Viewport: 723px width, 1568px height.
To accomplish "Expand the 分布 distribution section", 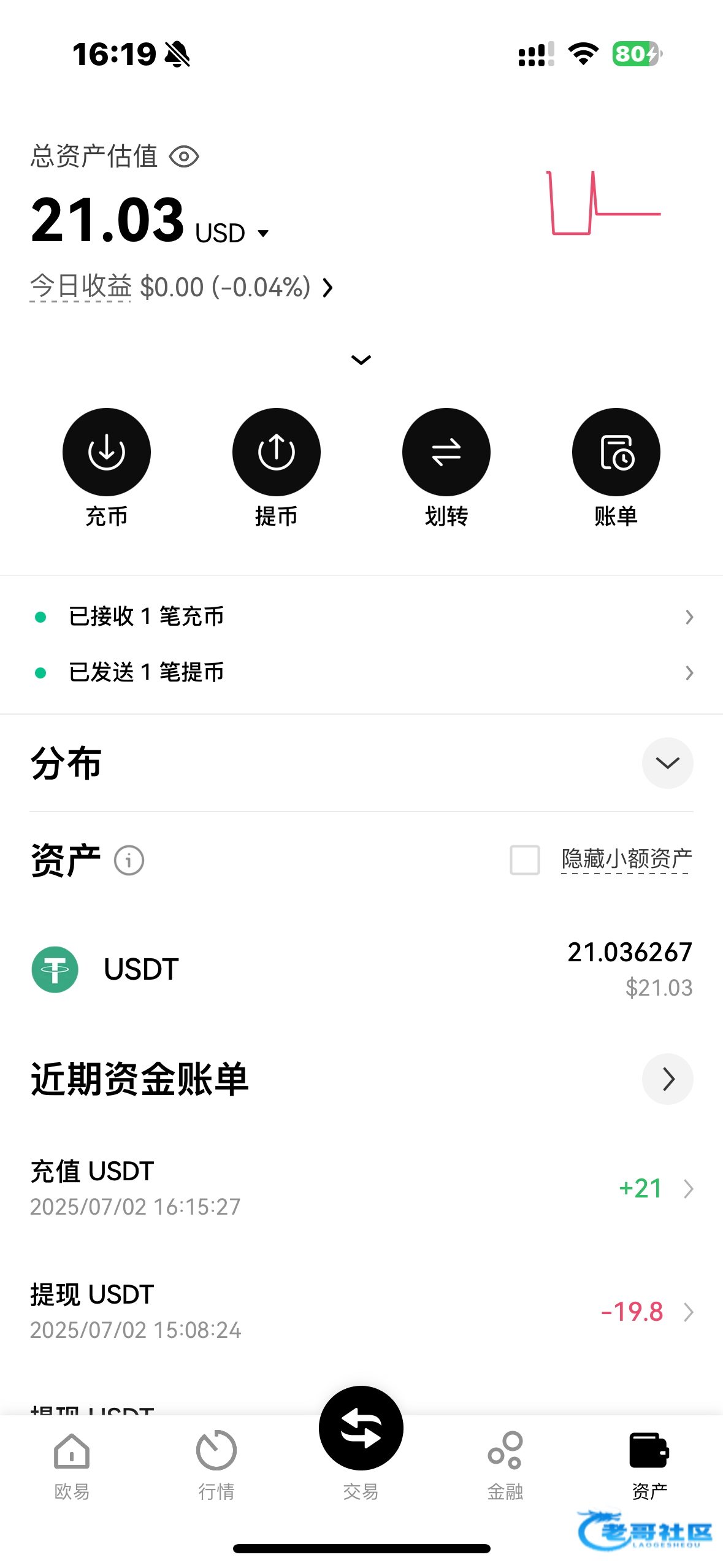I will [x=668, y=763].
